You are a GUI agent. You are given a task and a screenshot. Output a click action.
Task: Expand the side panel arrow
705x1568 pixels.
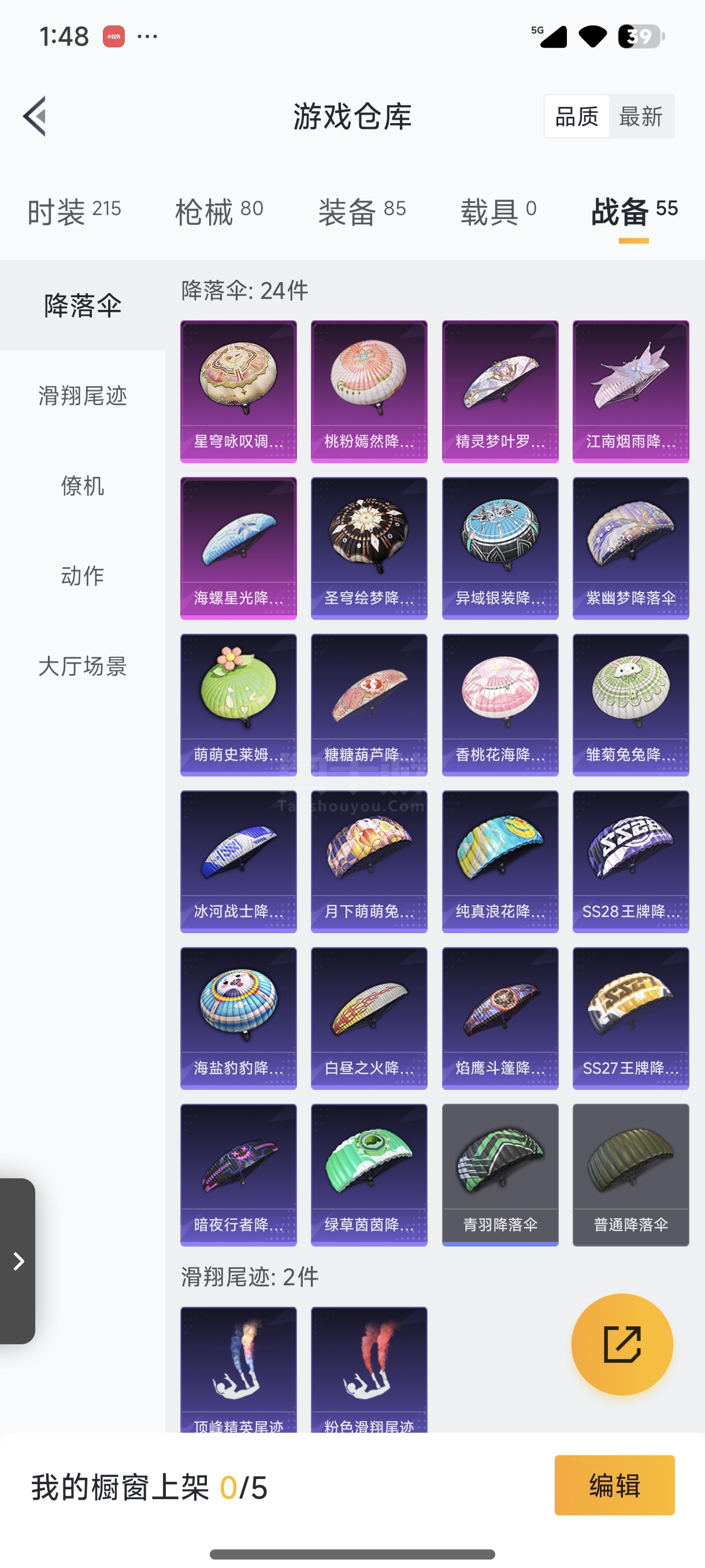pyautogui.click(x=18, y=1260)
